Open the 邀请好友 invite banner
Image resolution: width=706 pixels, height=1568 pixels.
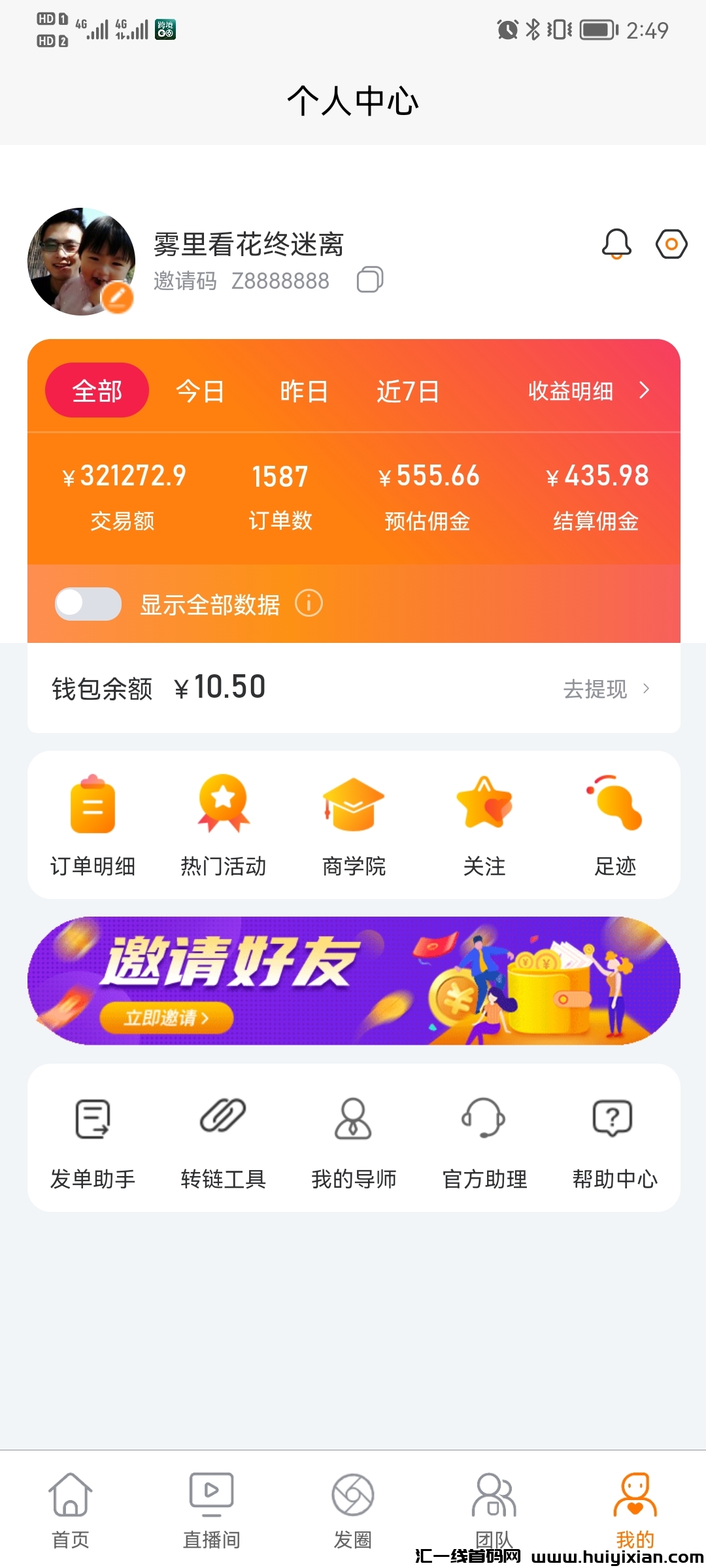point(354,980)
